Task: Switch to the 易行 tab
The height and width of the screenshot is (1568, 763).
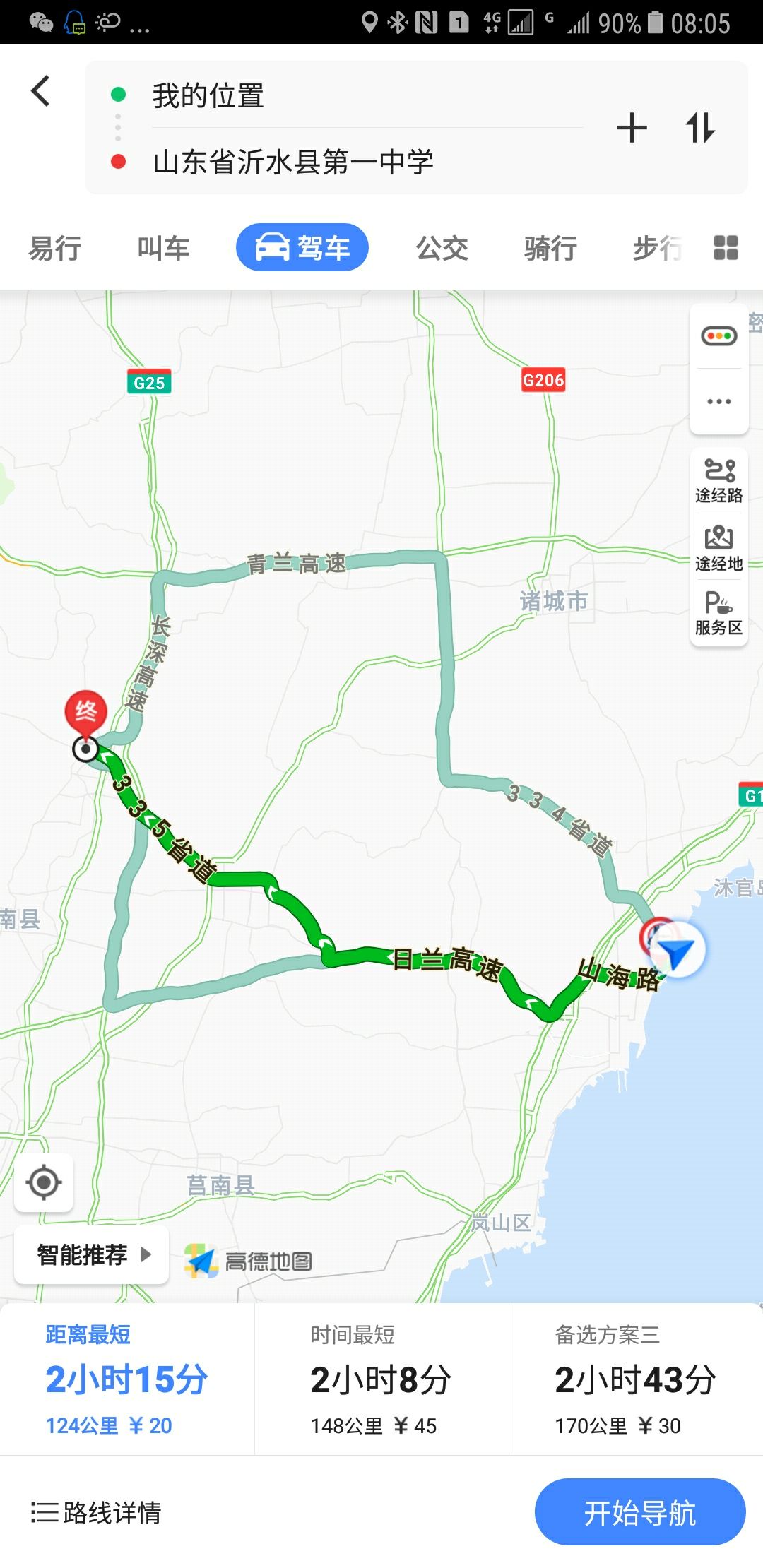Action: (x=54, y=248)
